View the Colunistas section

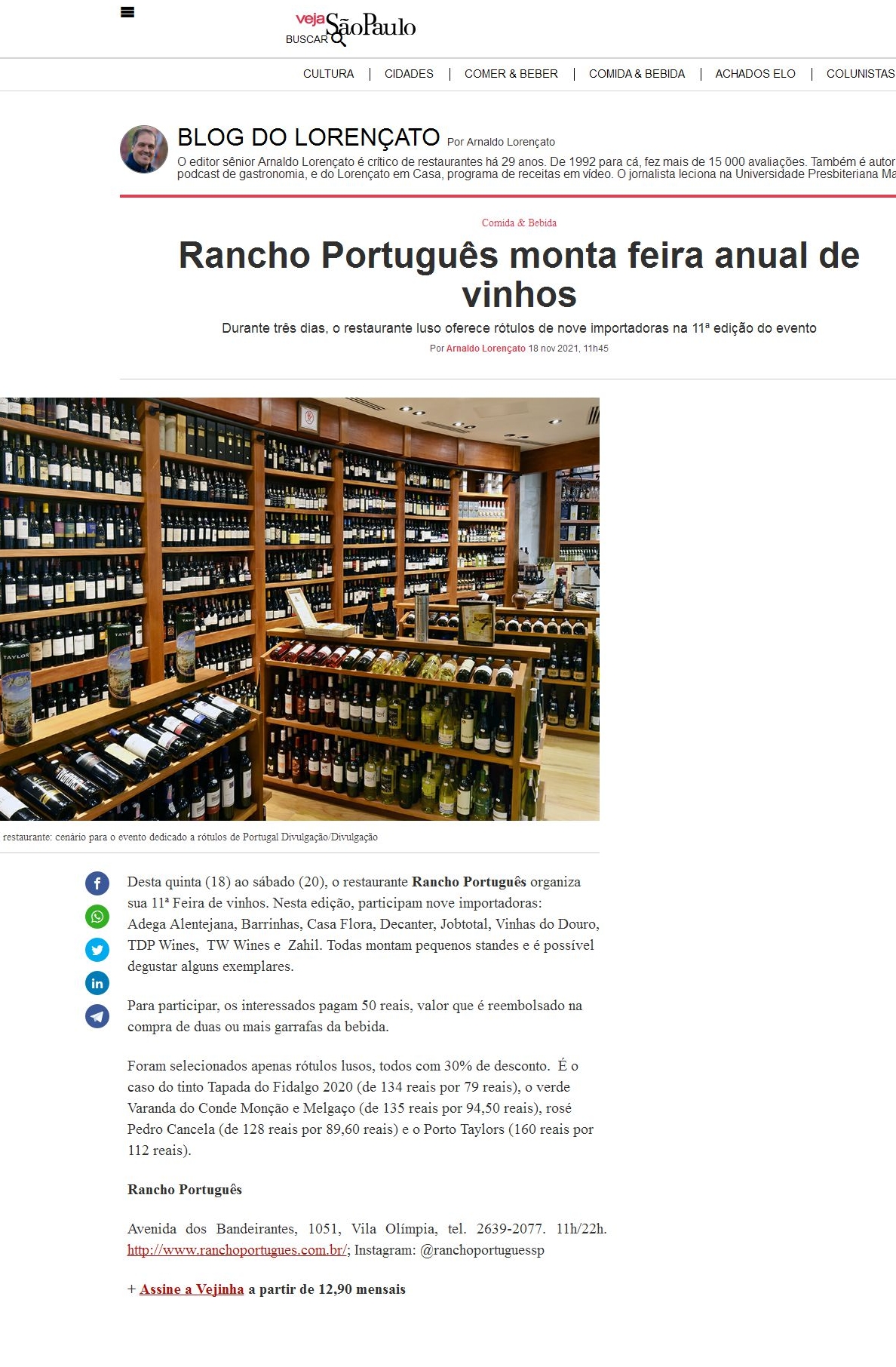pyautogui.click(x=860, y=74)
